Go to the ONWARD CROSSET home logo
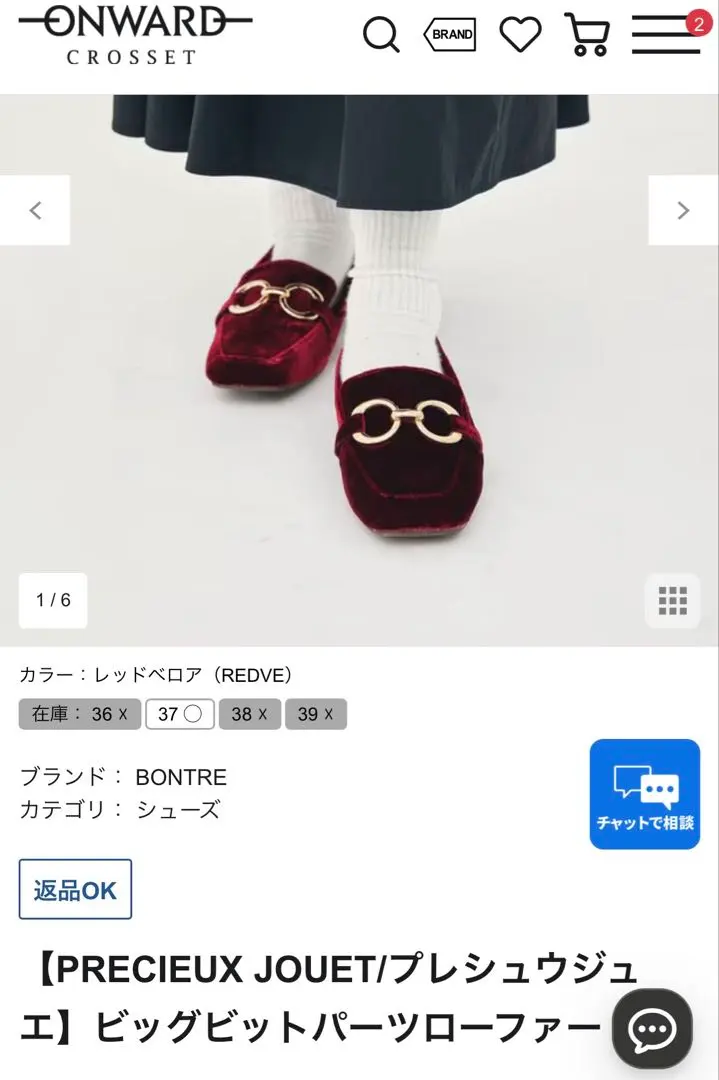 click(135, 33)
